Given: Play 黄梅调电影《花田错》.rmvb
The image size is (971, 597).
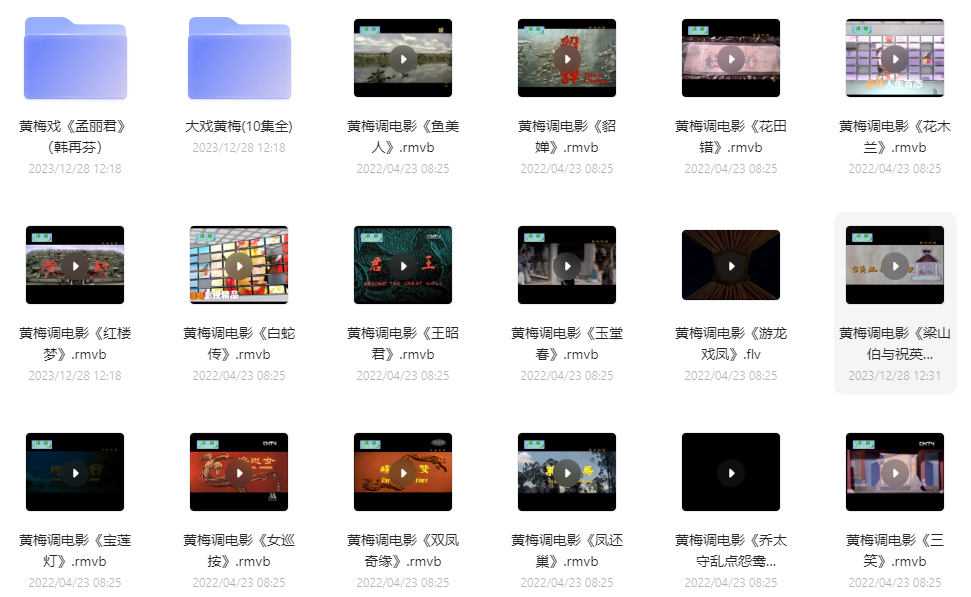Looking at the screenshot, I should pyautogui.click(x=731, y=58).
